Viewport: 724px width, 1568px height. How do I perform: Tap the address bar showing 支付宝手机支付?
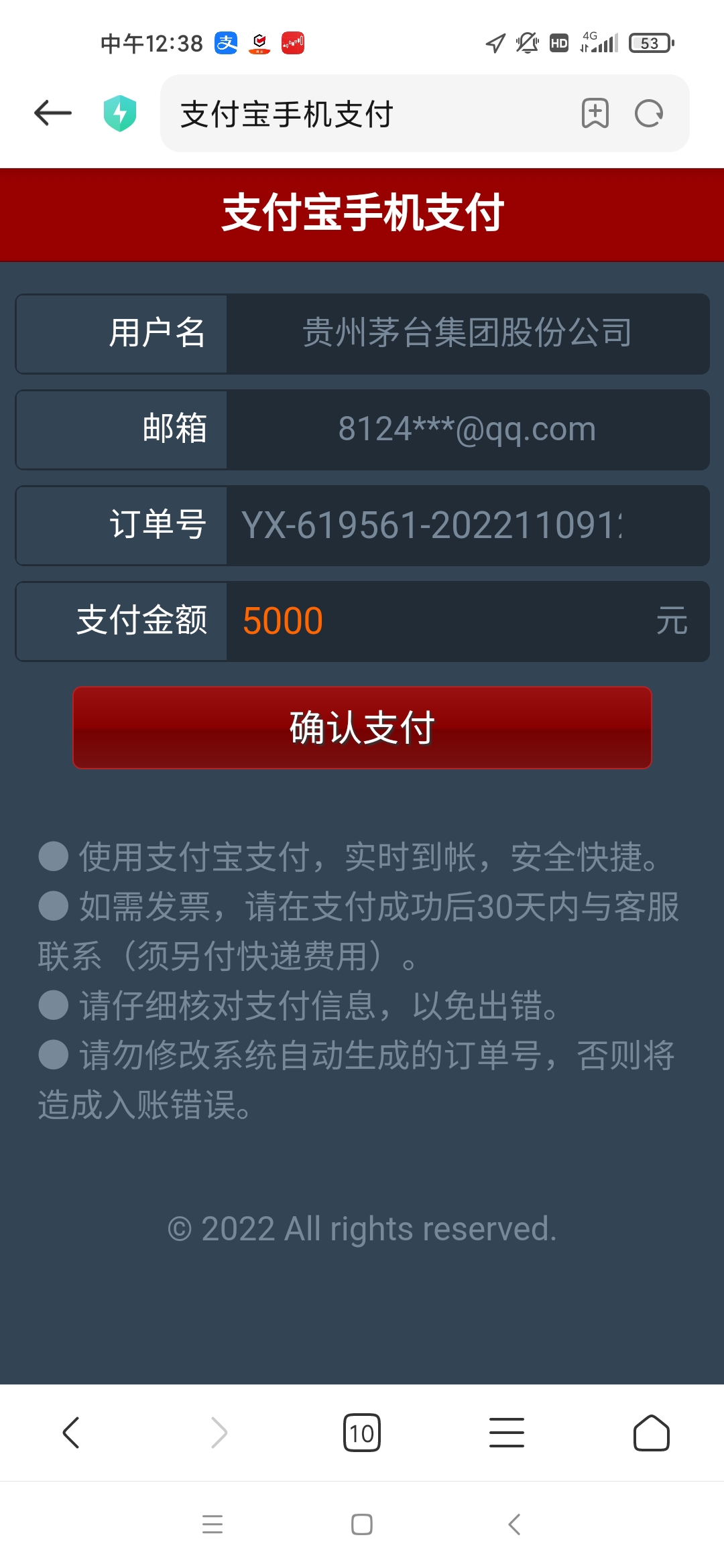tap(369, 113)
